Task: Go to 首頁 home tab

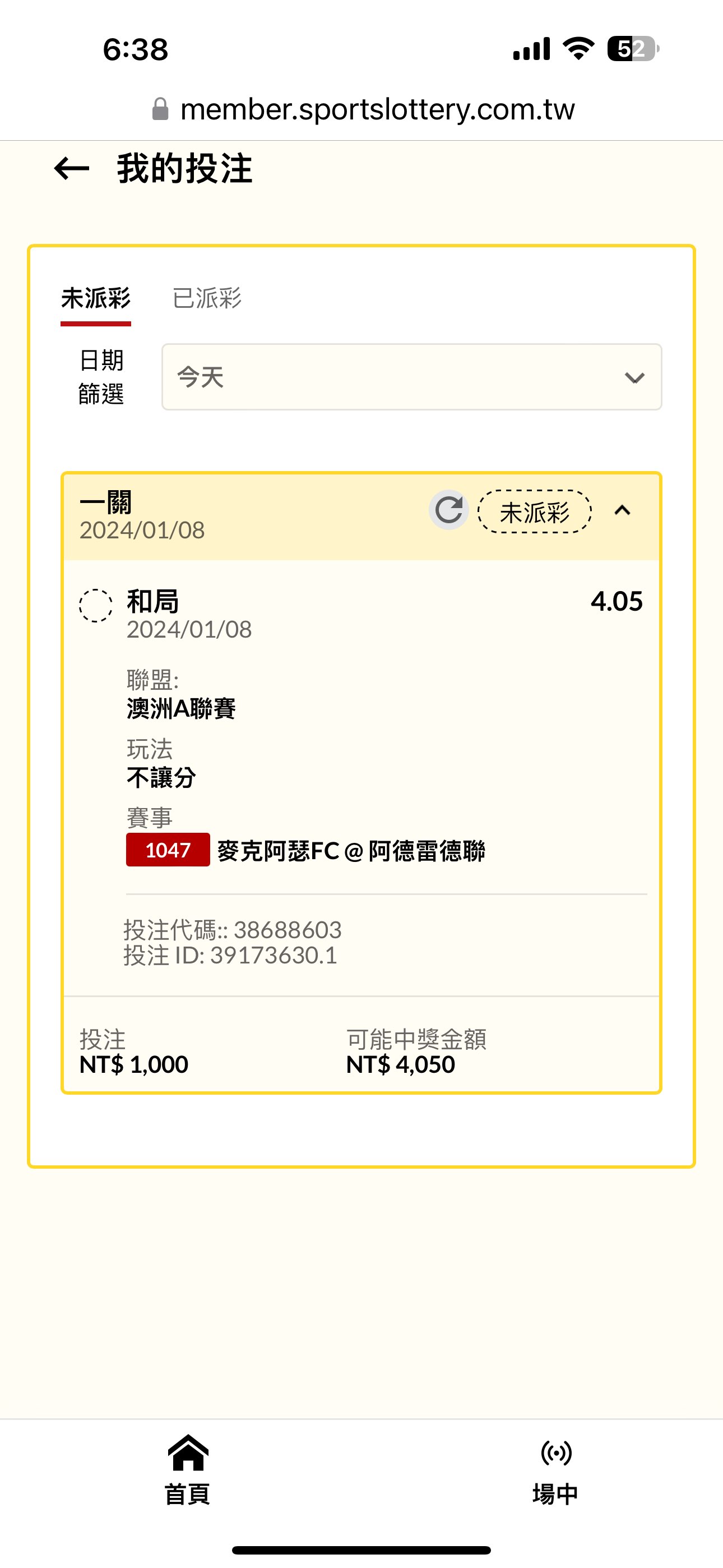Action: (x=187, y=1469)
